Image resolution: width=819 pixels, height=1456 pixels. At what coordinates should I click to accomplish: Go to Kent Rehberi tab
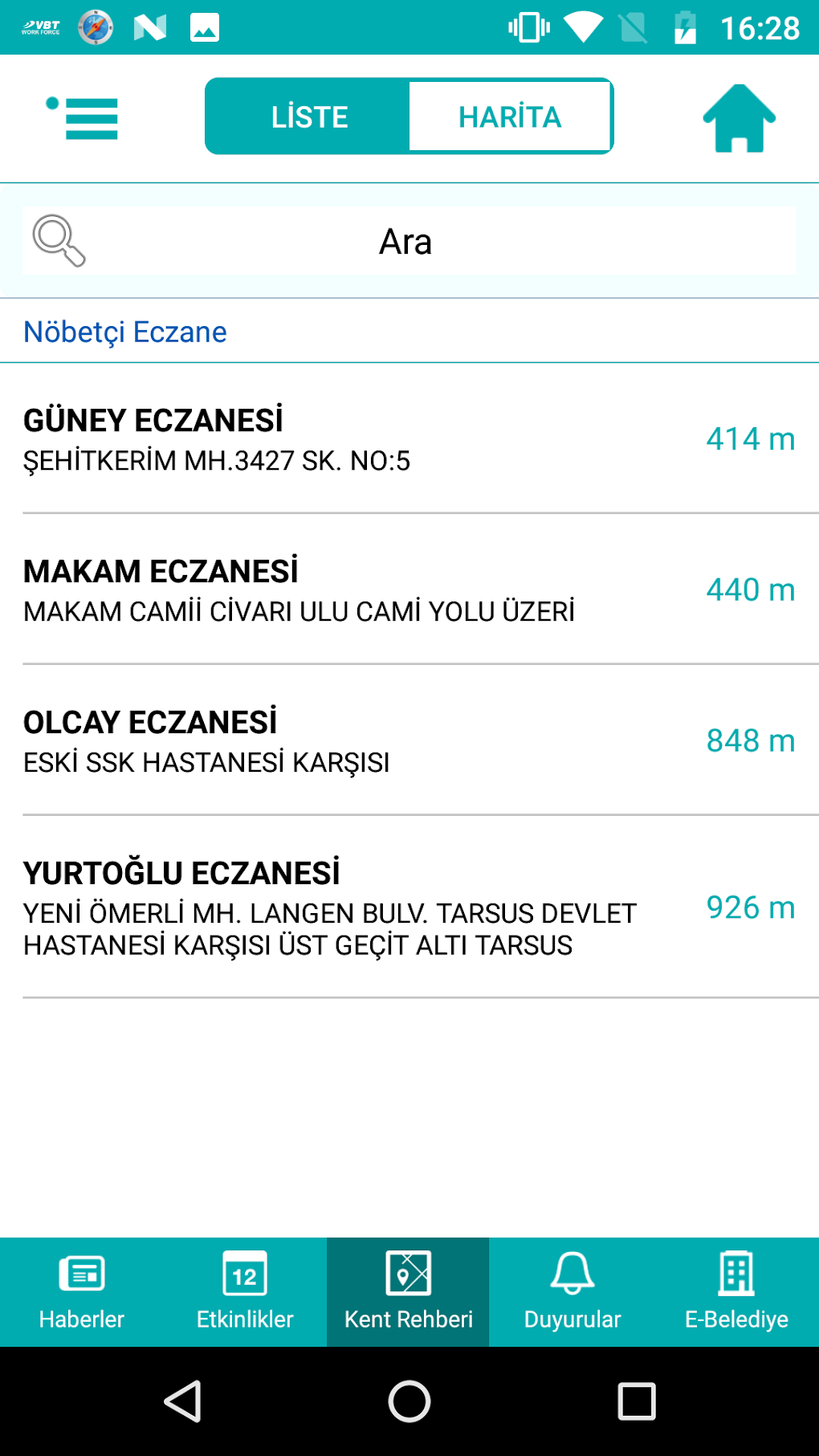click(x=408, y=1291)
